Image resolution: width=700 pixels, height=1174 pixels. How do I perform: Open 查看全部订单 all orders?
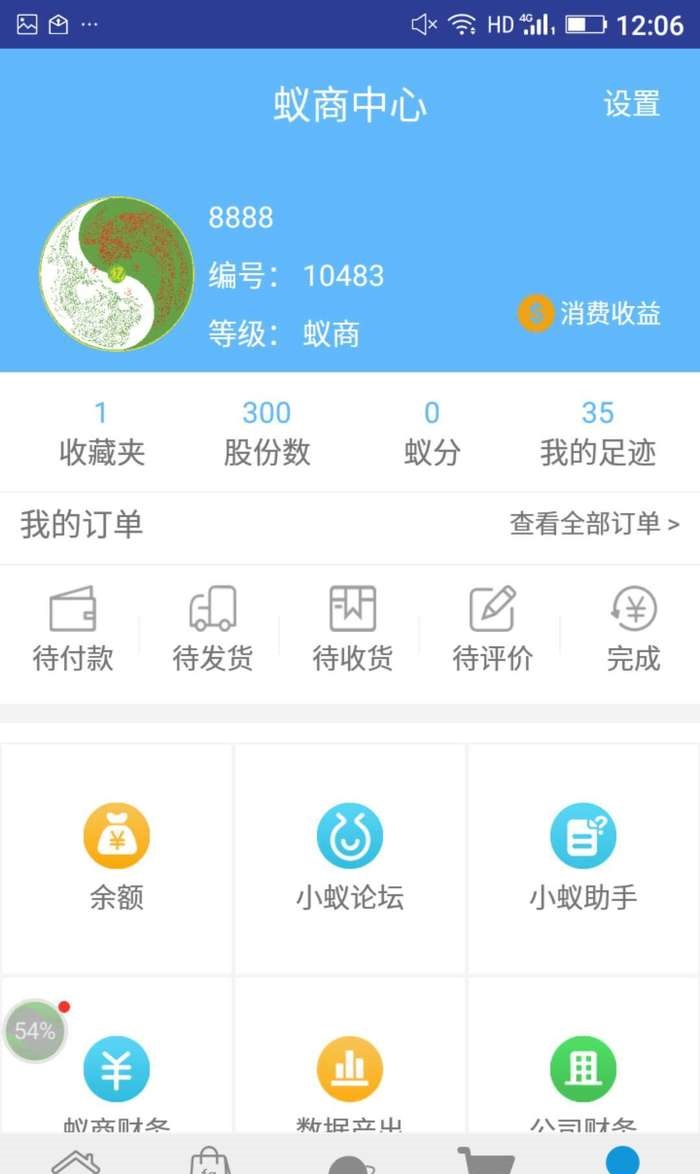tap(594, 523)
